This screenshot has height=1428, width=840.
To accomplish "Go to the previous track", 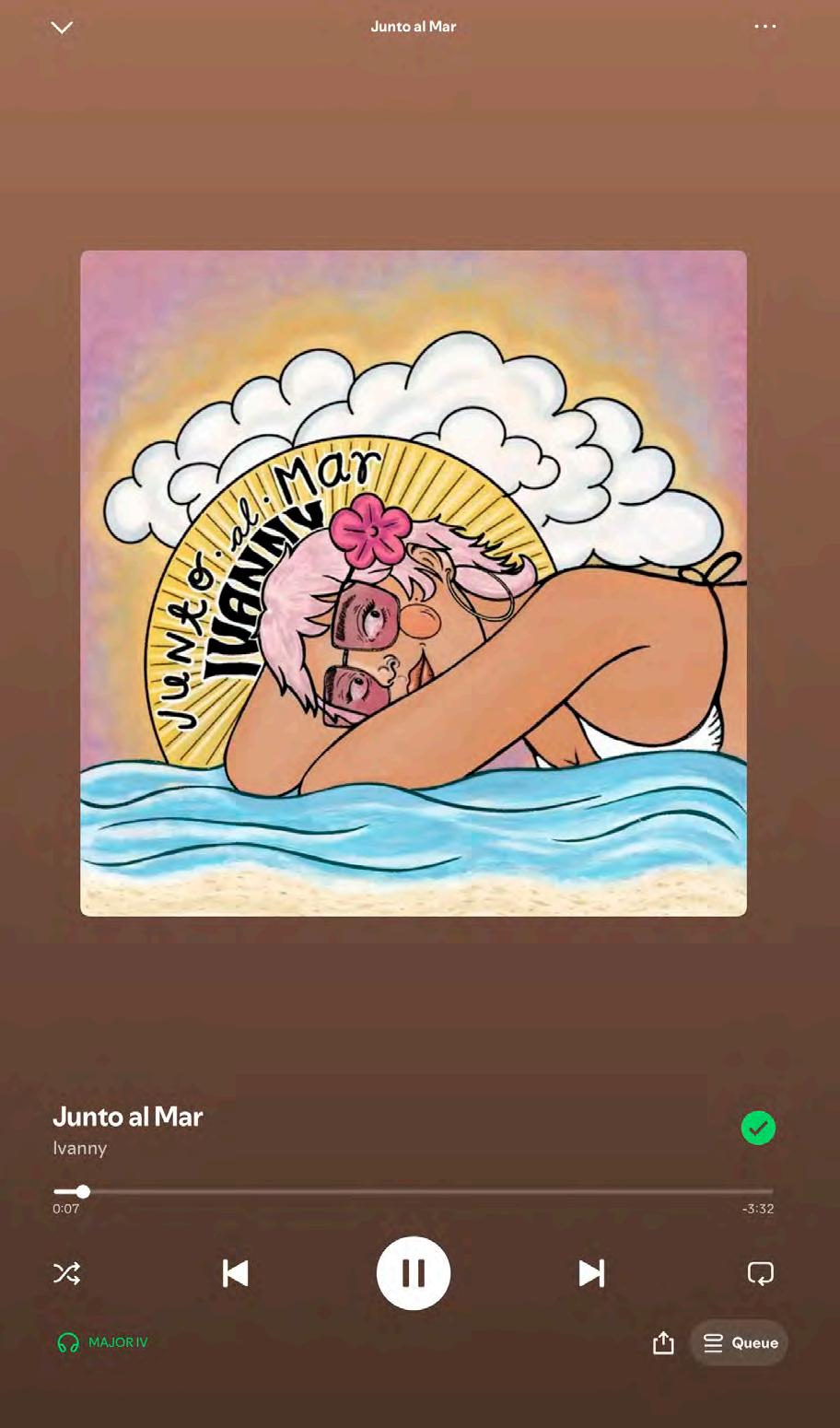I will point(236,1273).
